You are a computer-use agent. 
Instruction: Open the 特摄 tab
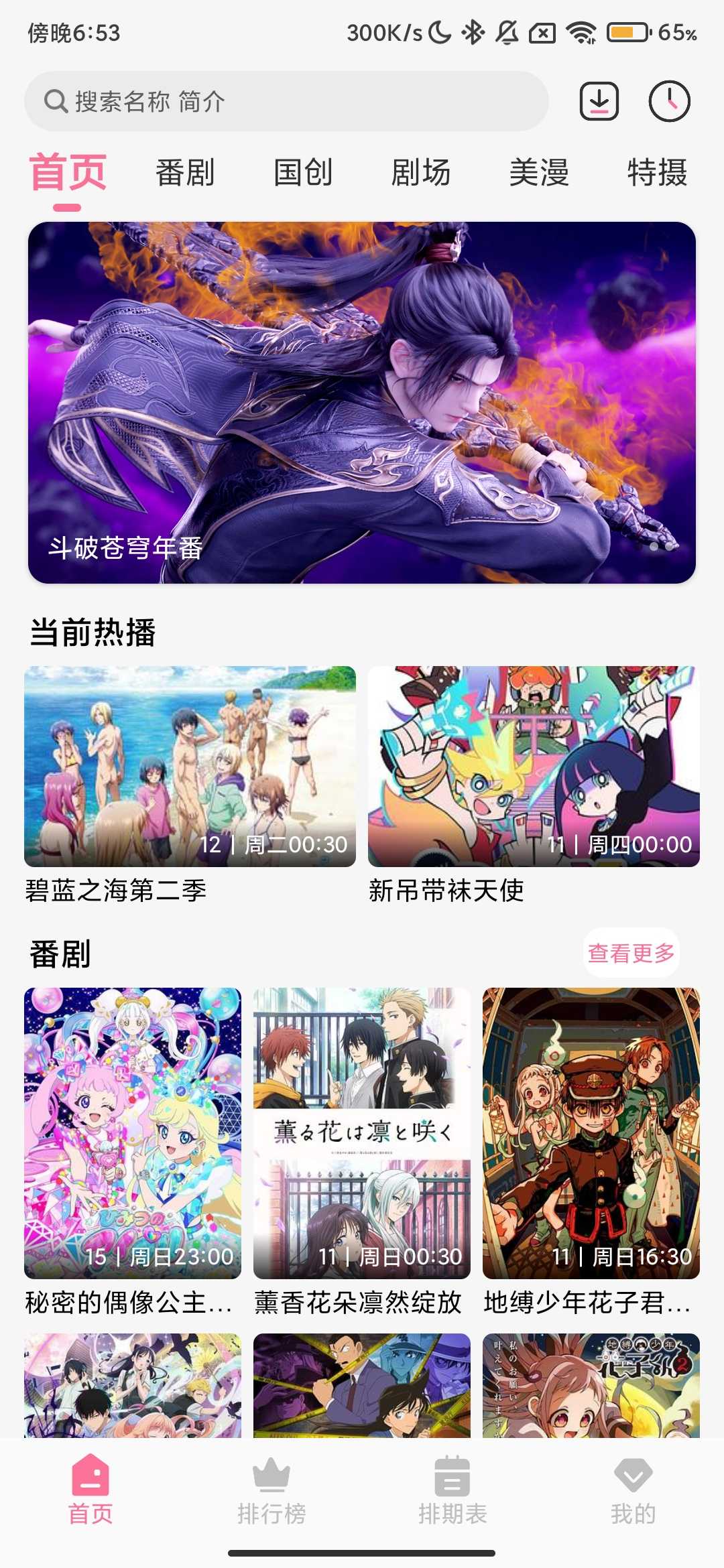coord(658,173)
